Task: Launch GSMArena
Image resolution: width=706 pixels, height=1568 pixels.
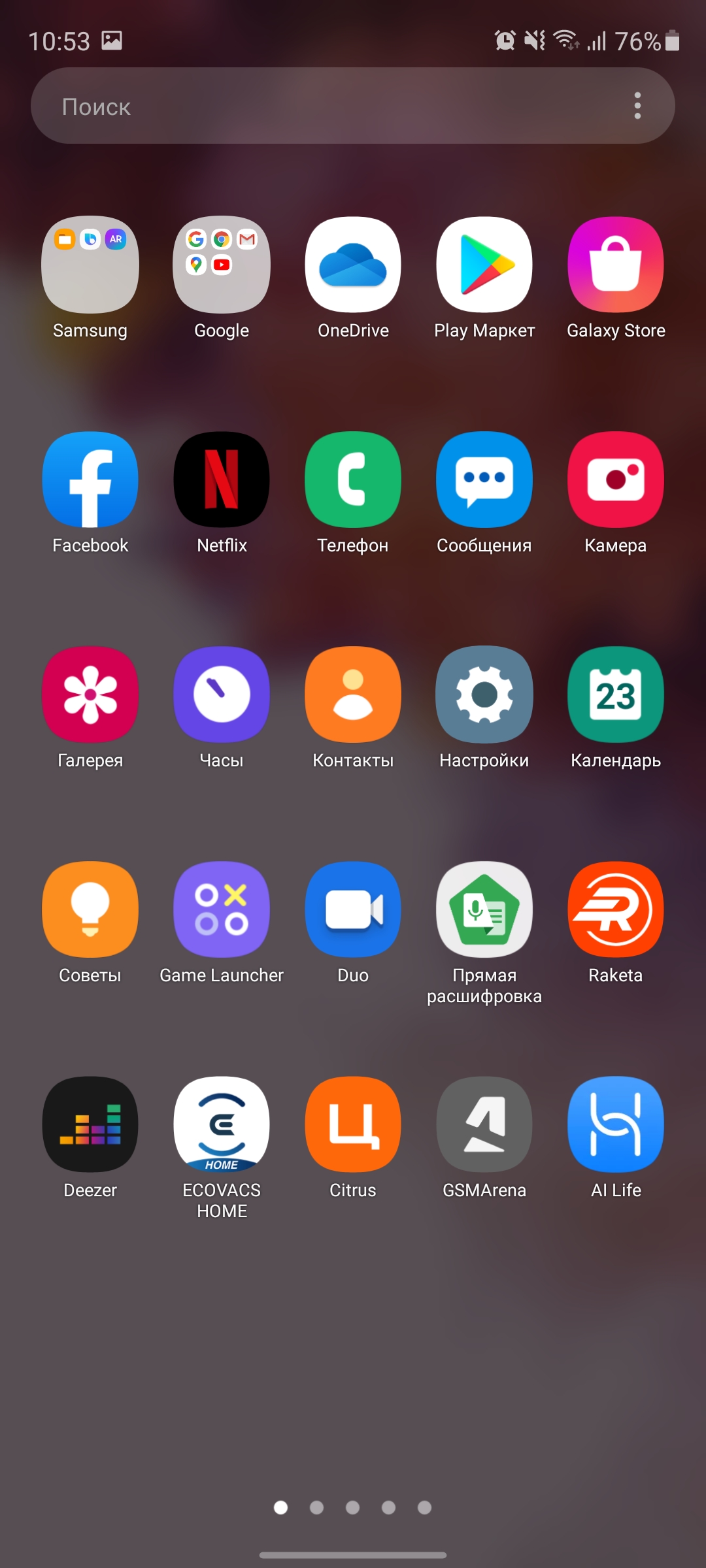Action: pos(484,1124)
